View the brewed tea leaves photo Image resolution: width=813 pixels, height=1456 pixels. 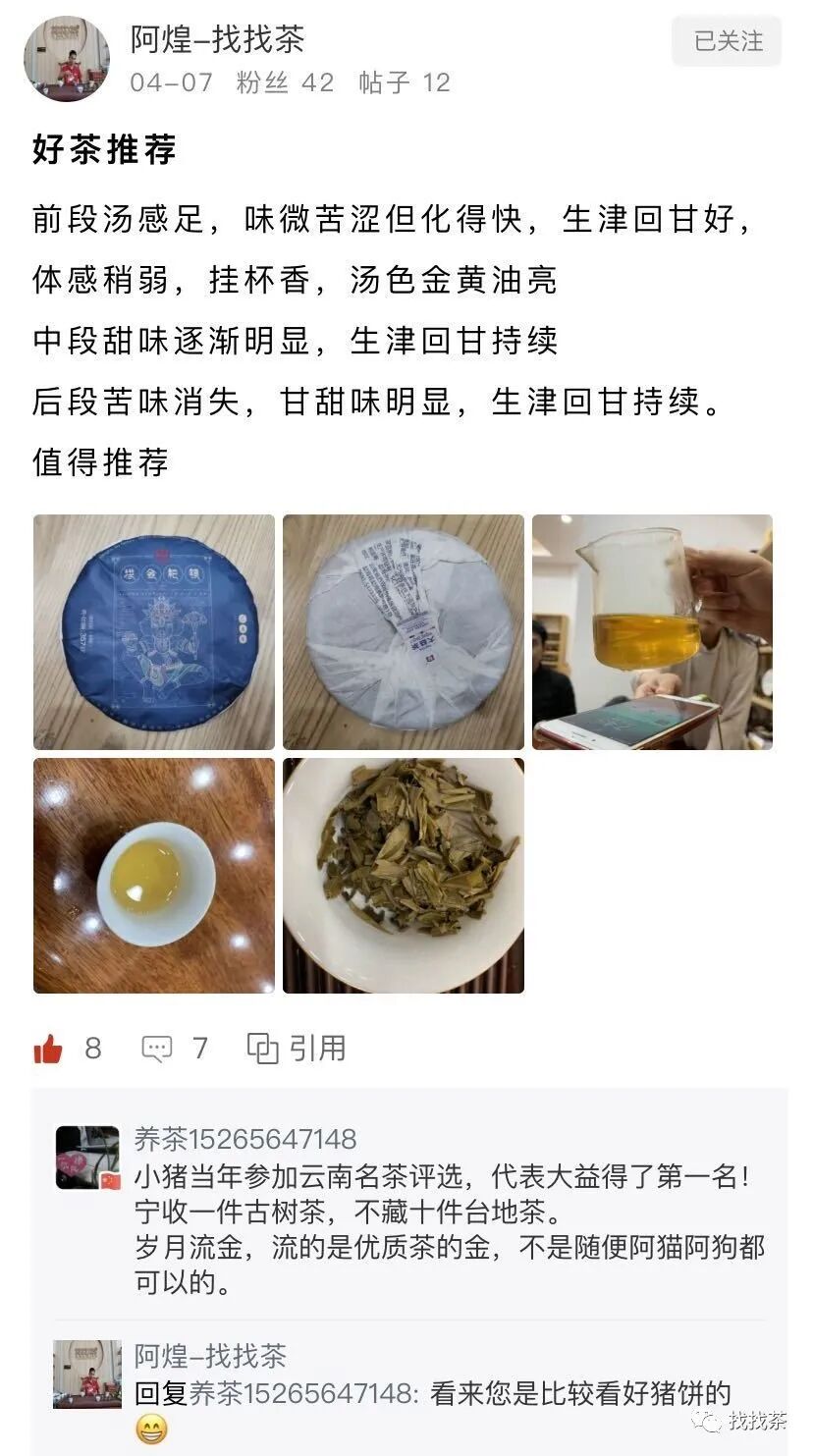click(x=404, y=876)
